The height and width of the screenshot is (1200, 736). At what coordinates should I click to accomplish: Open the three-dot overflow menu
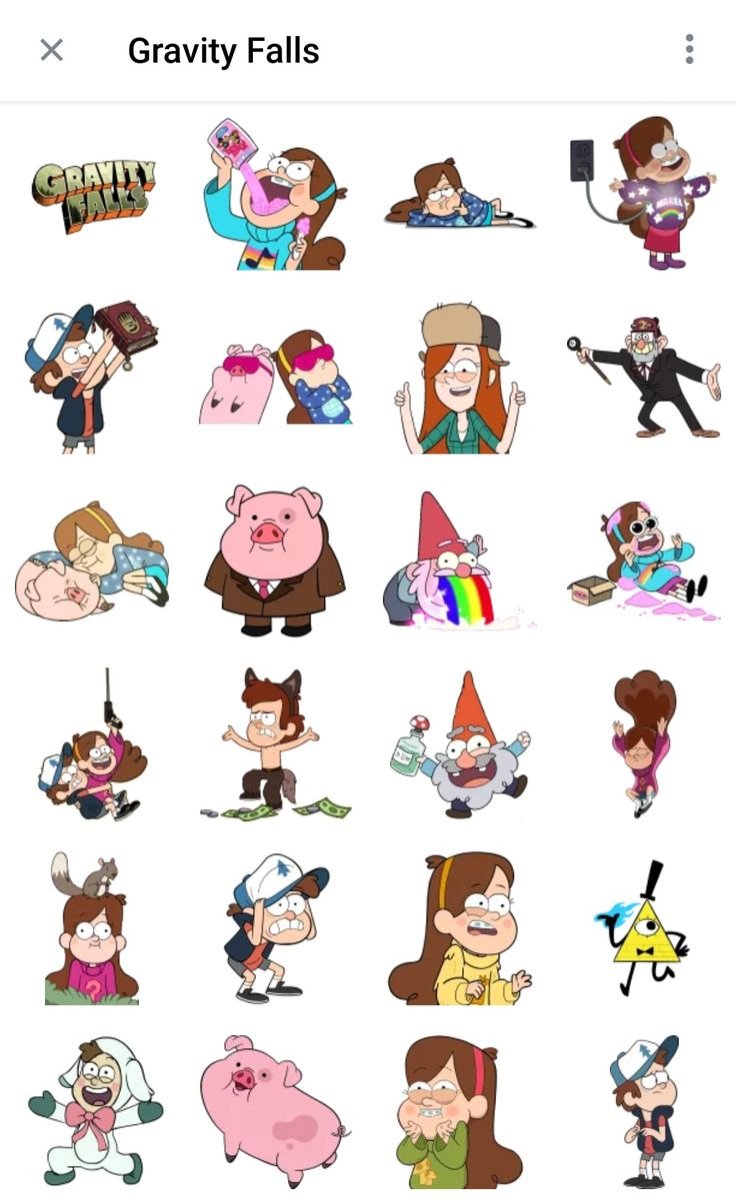[689, 50]
